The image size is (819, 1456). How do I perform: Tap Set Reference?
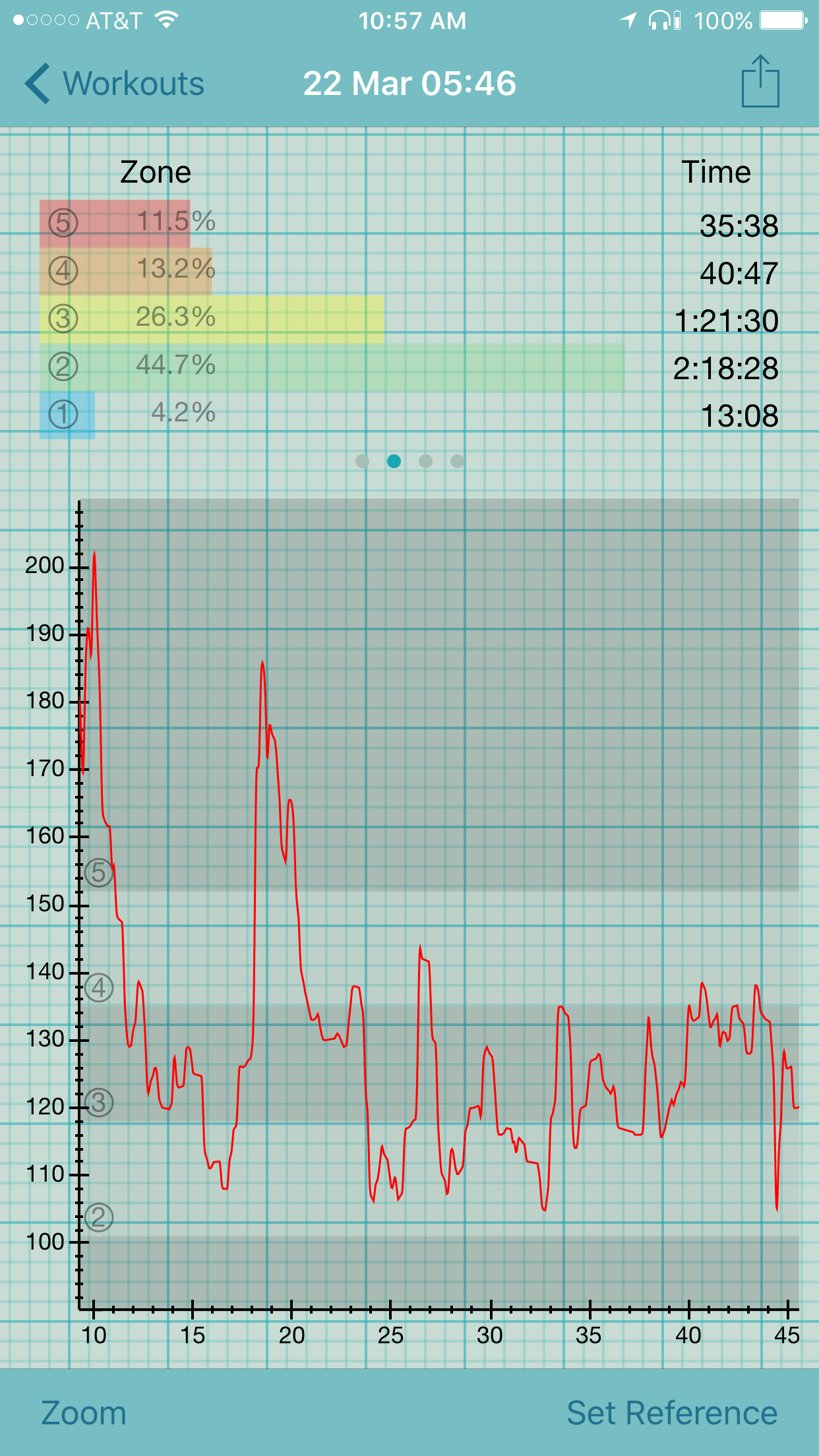pos(672,1413)
